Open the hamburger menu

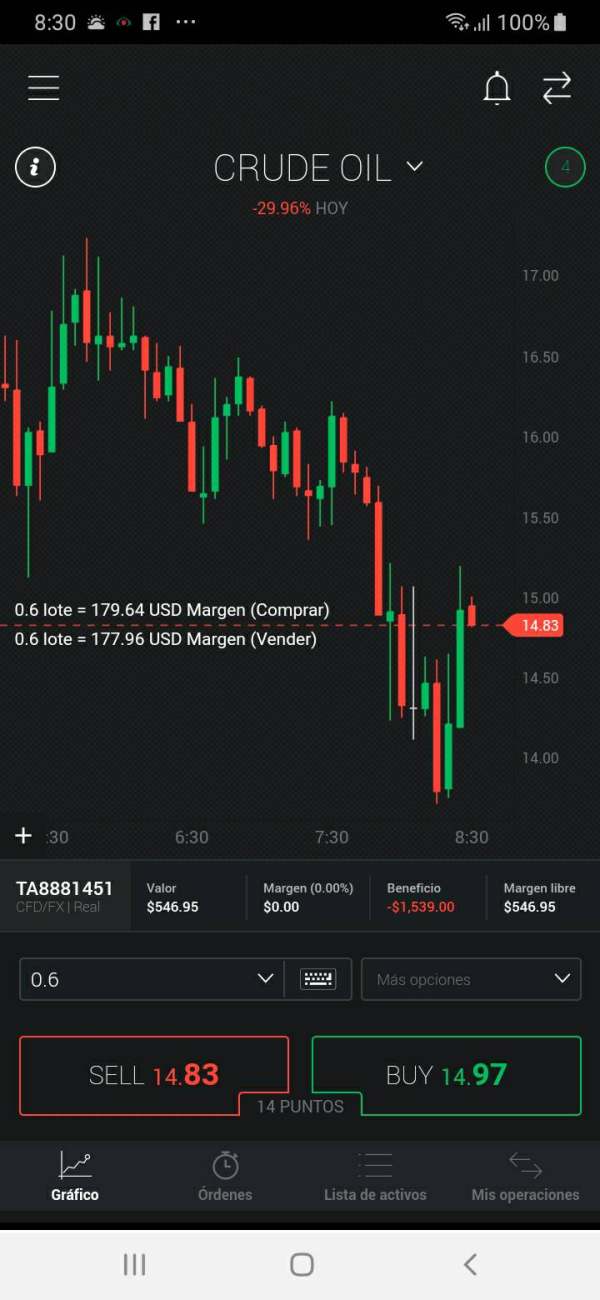tap(43, 88)
